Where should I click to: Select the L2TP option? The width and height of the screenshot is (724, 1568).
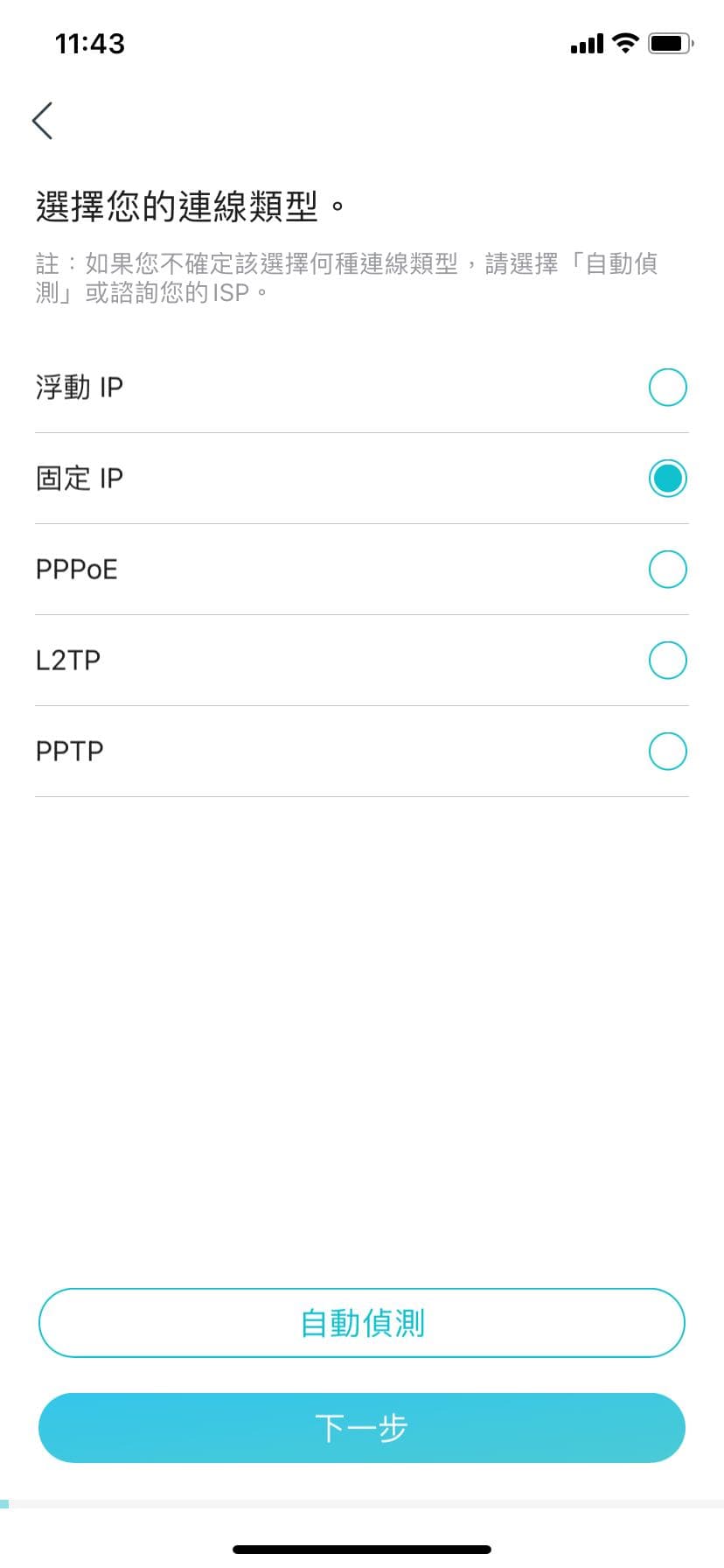pos(667,661)
